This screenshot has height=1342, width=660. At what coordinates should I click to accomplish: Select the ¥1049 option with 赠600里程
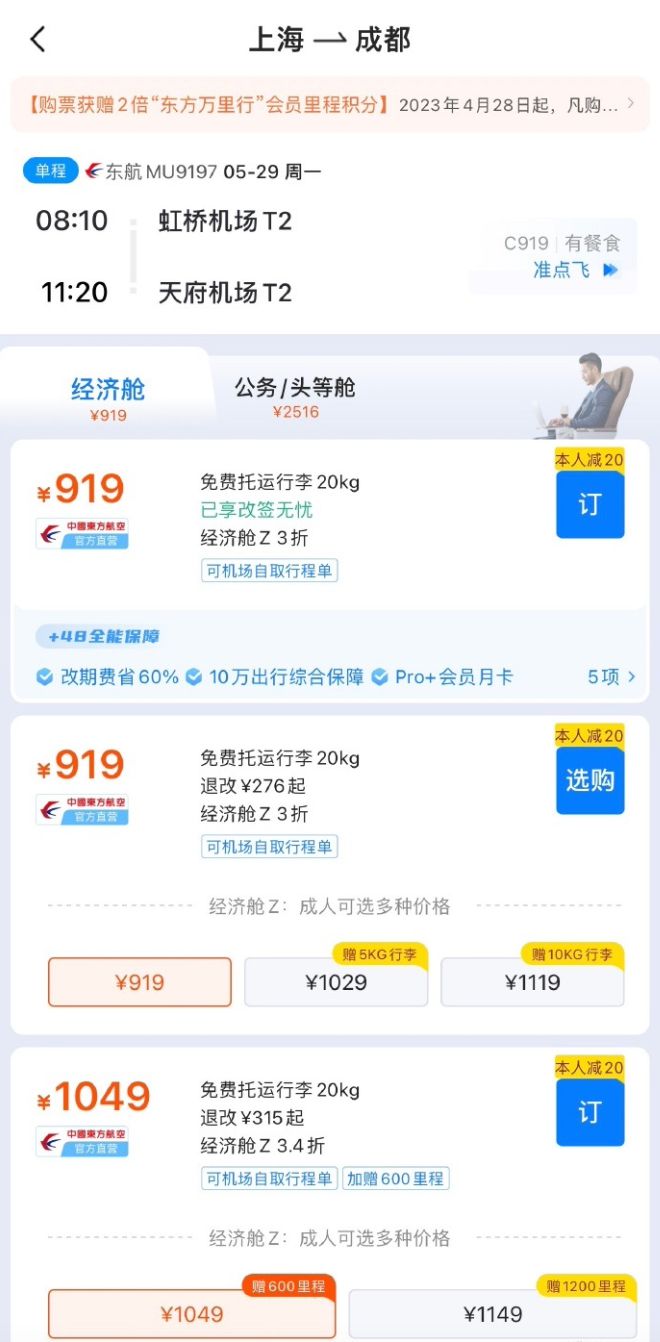(192, 1314)
